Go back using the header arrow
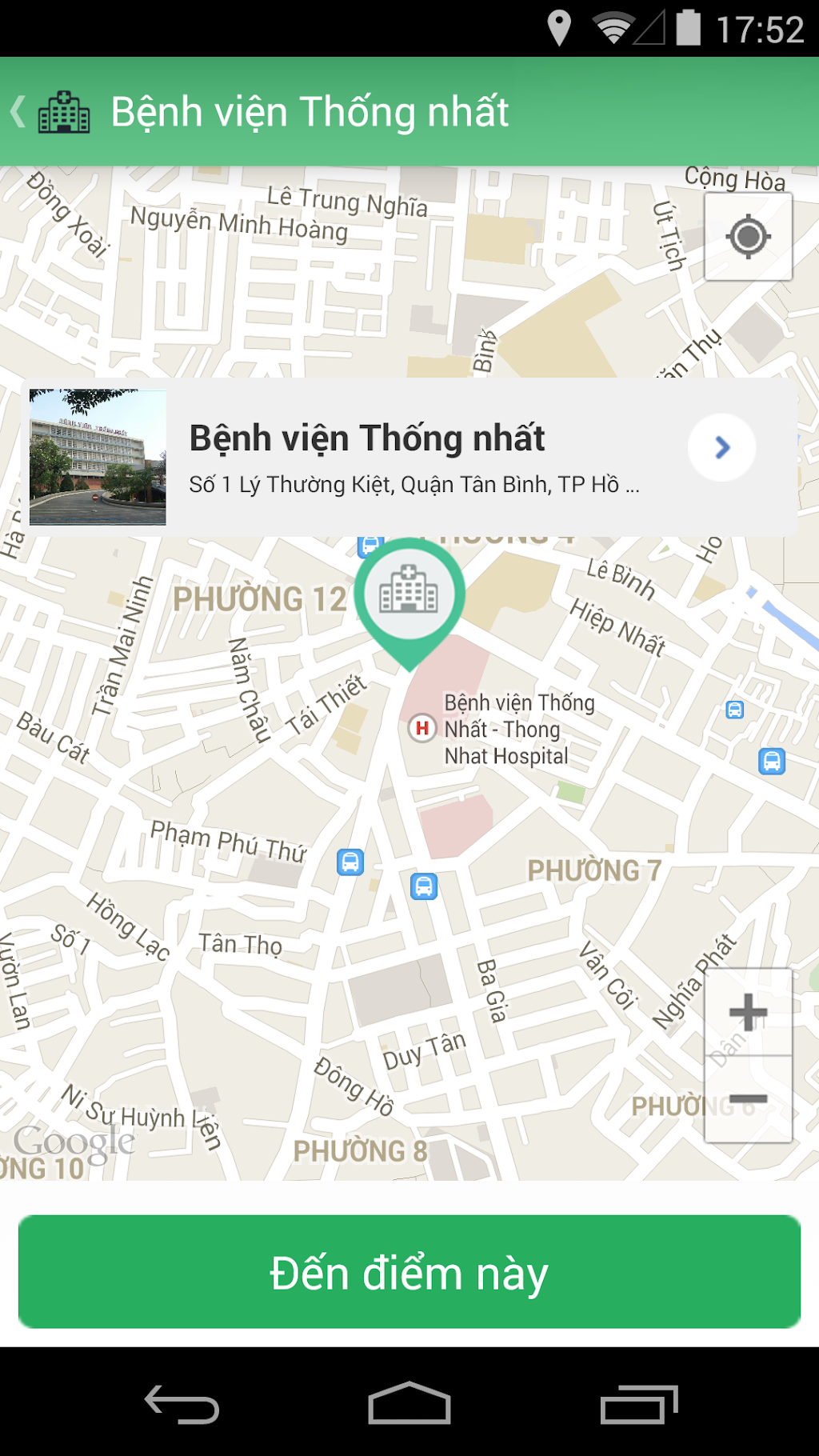Image resolution: width=819 pixels, height=1456 pixels. pos(19,112)
